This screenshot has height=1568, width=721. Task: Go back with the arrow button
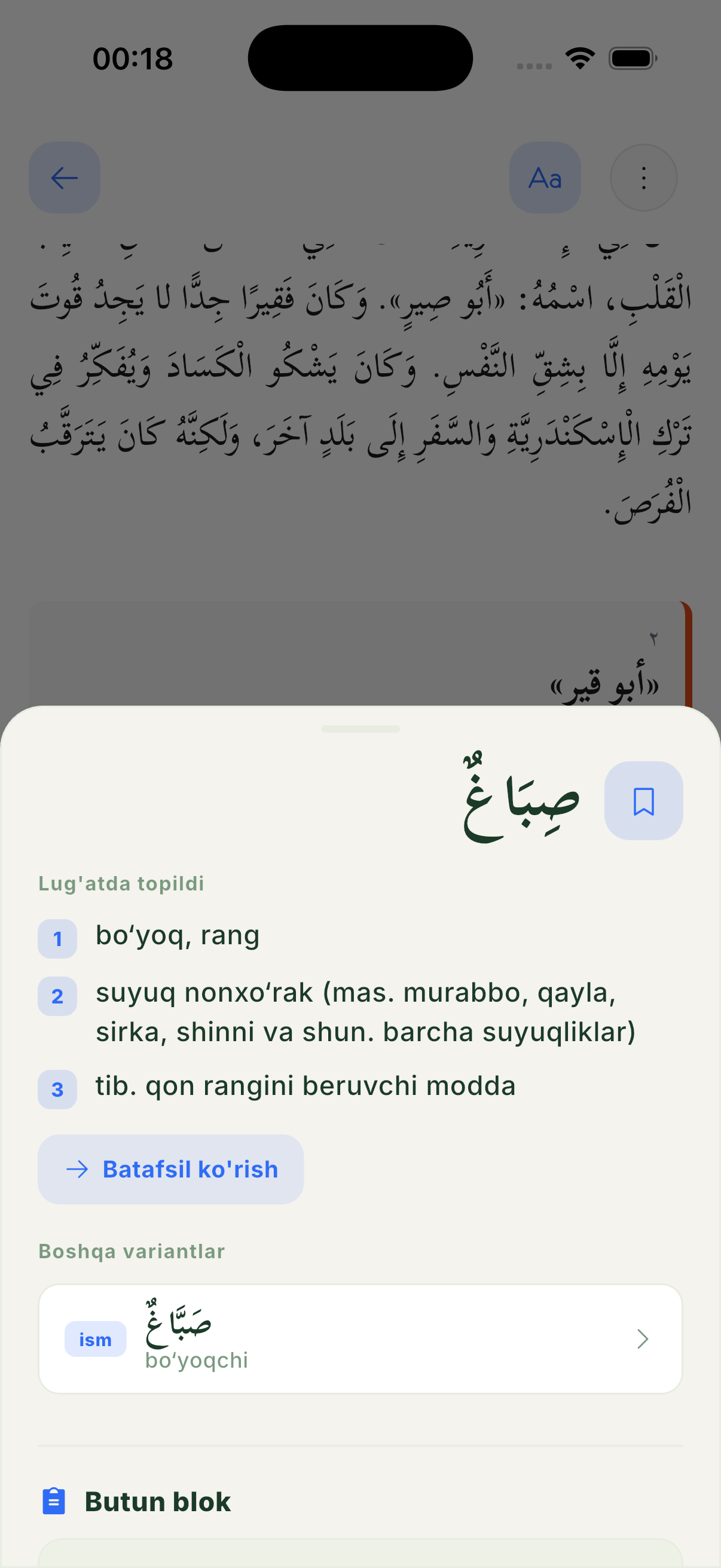coord(65,178)
